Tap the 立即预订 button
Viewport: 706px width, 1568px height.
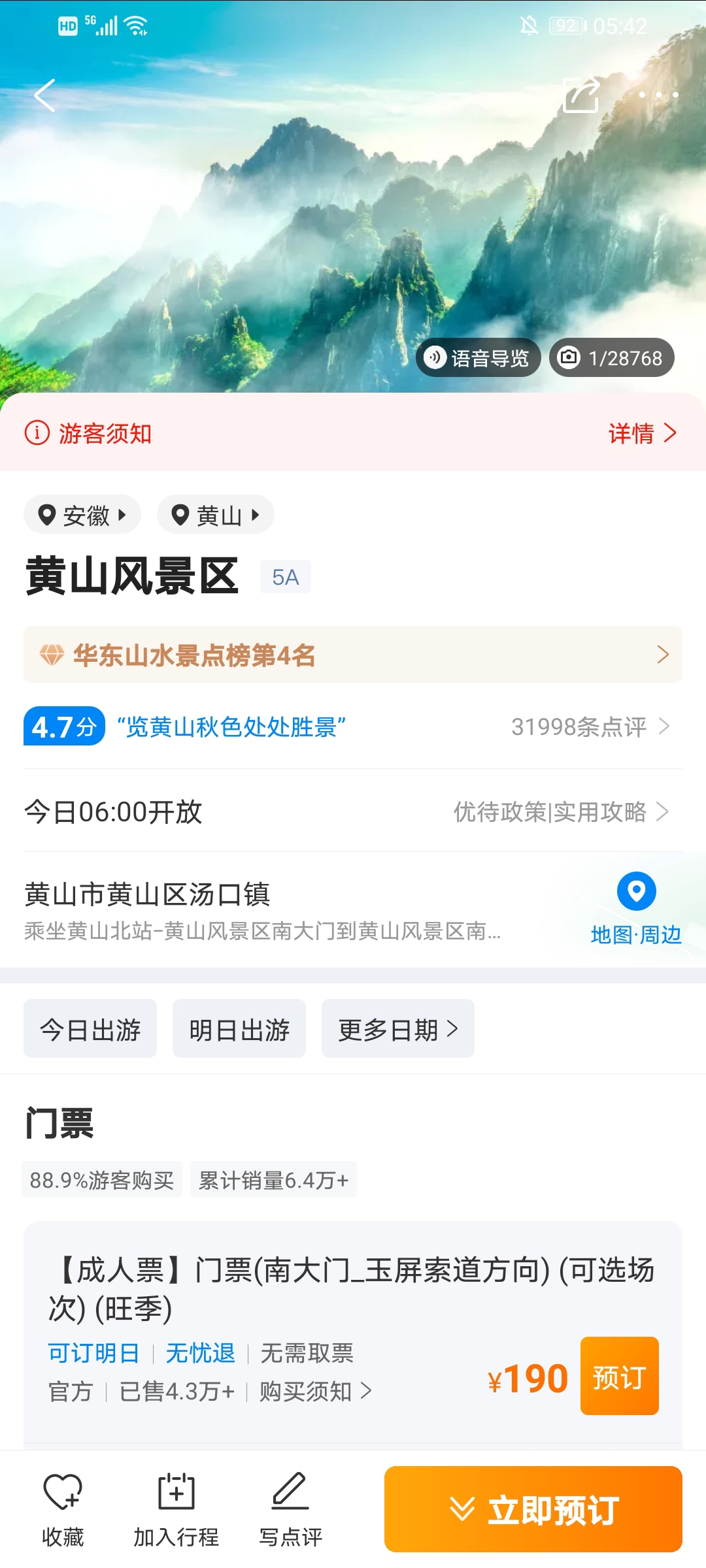[533, 1509]
